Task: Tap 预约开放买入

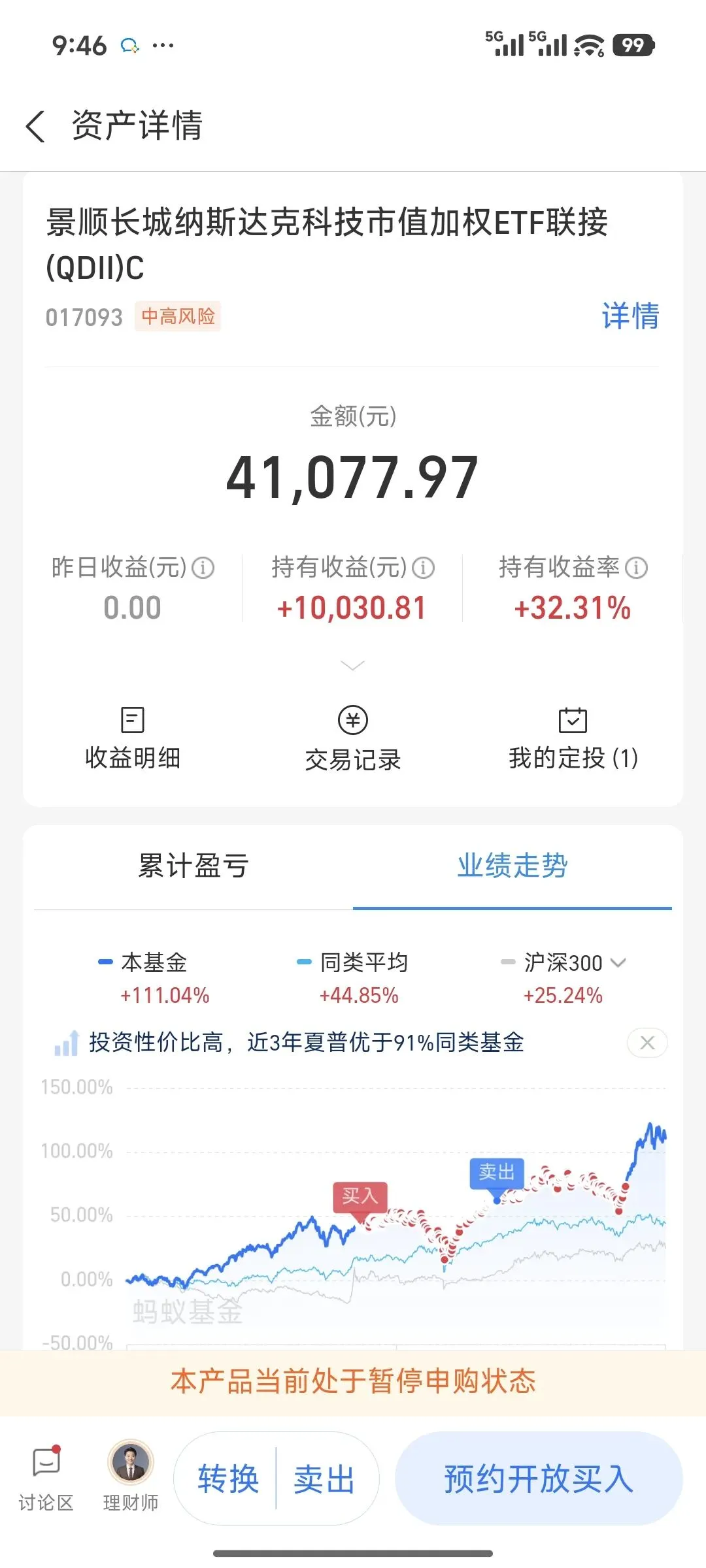Action: (x=539, y=1478)
